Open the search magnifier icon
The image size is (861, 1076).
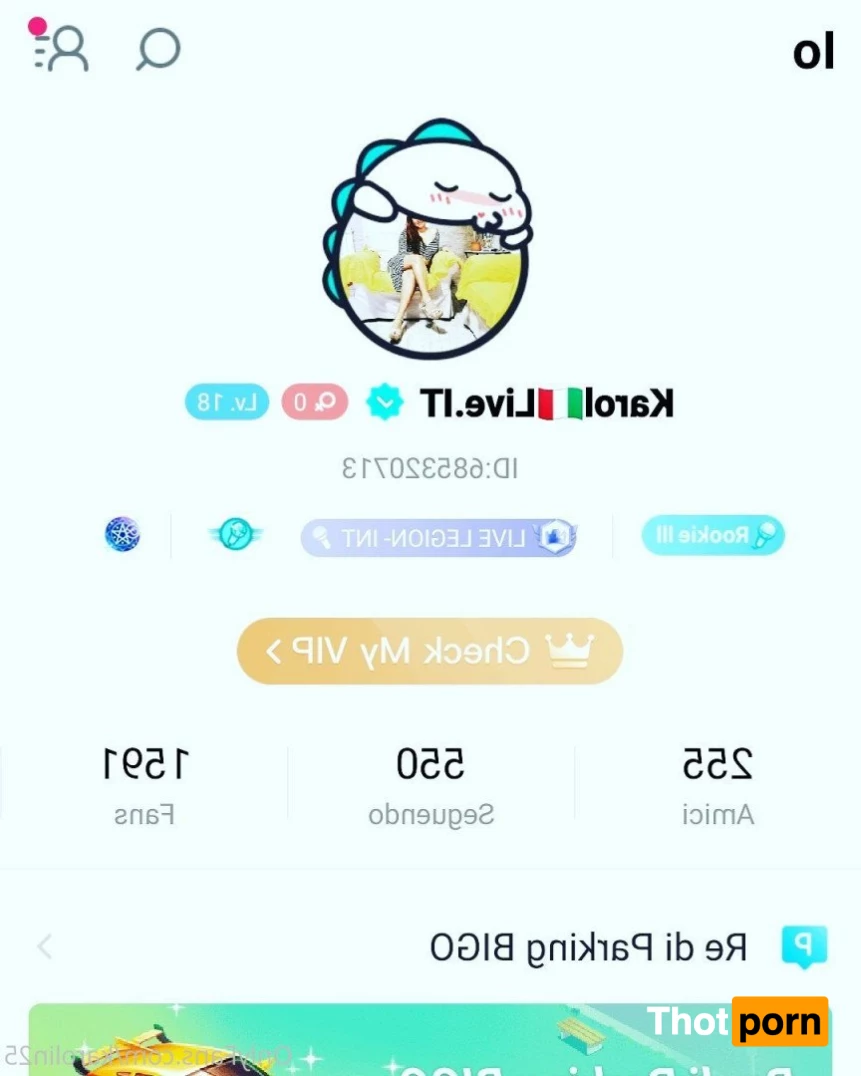158,49
